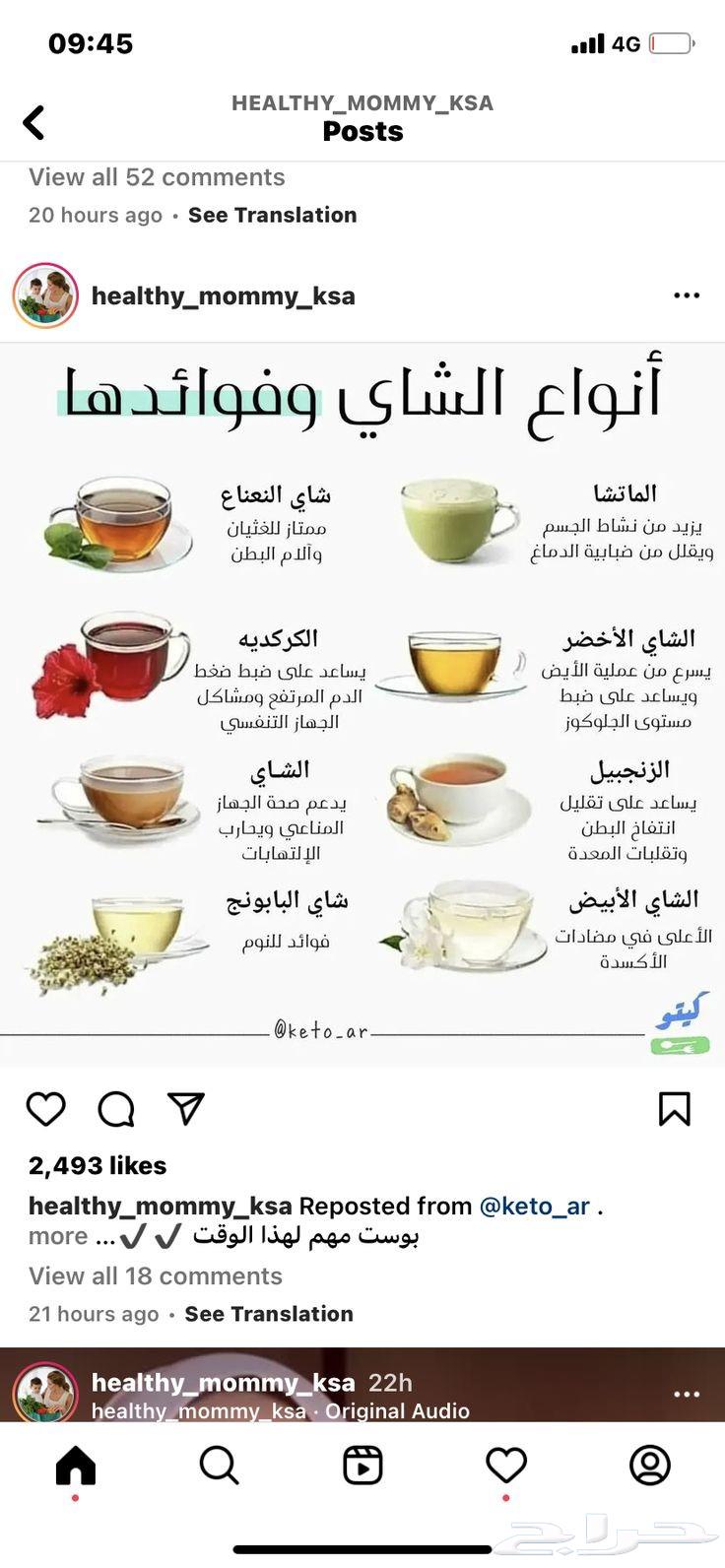This screenshot has height=1568, width=725.
Task: View all 18 comments on the tea post
Action: coord(155,1275)
